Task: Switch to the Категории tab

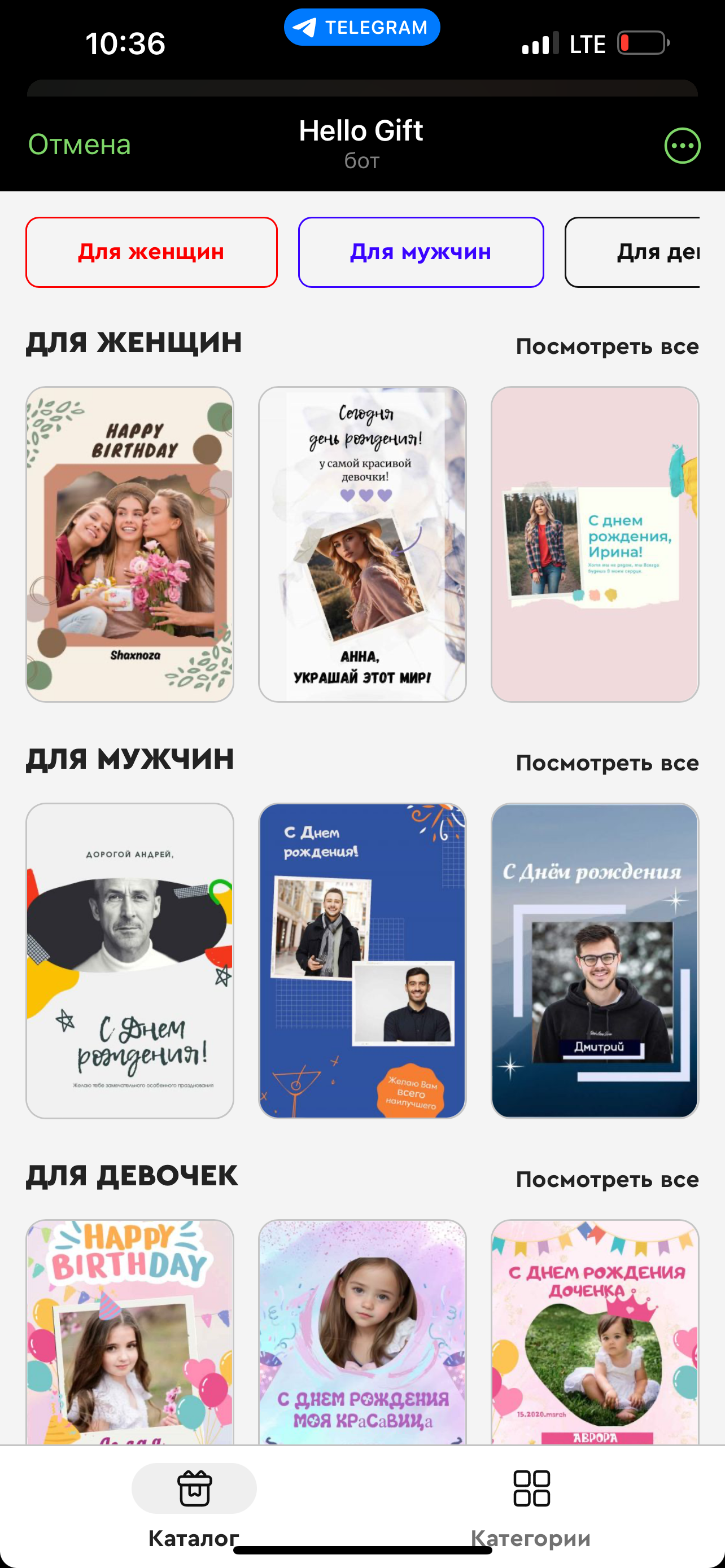Action: 531,1504
